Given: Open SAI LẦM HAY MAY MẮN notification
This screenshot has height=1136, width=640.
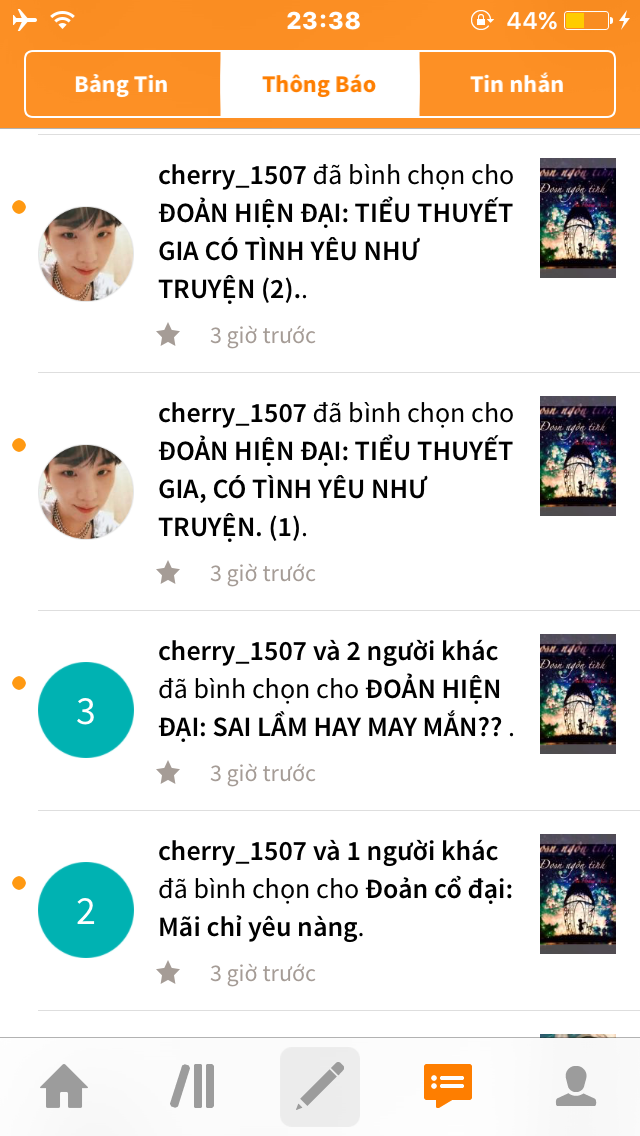Looking at the screenshot, I should point(320,710).
